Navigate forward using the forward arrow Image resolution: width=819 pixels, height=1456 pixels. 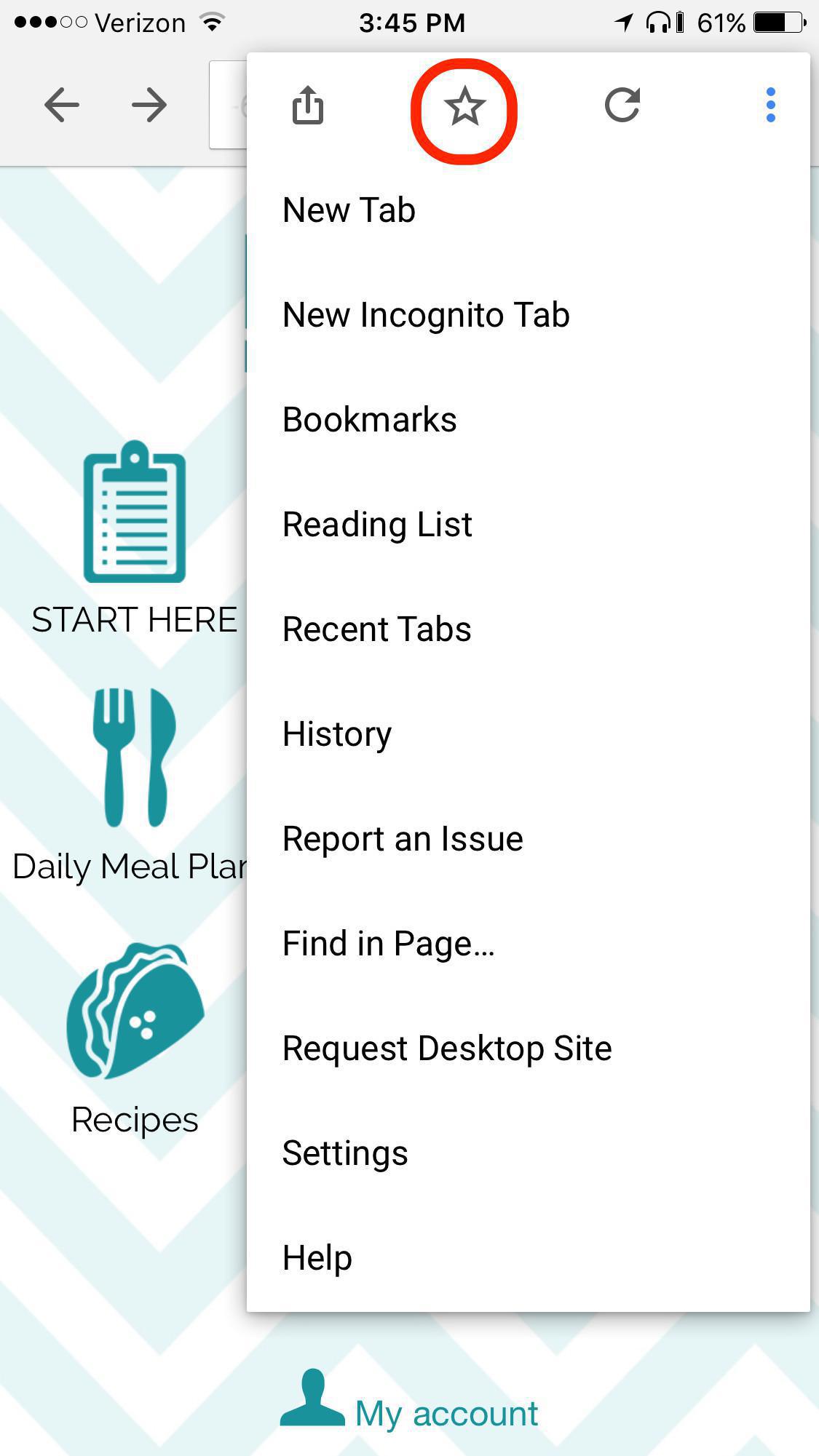[x=148, y=105]
